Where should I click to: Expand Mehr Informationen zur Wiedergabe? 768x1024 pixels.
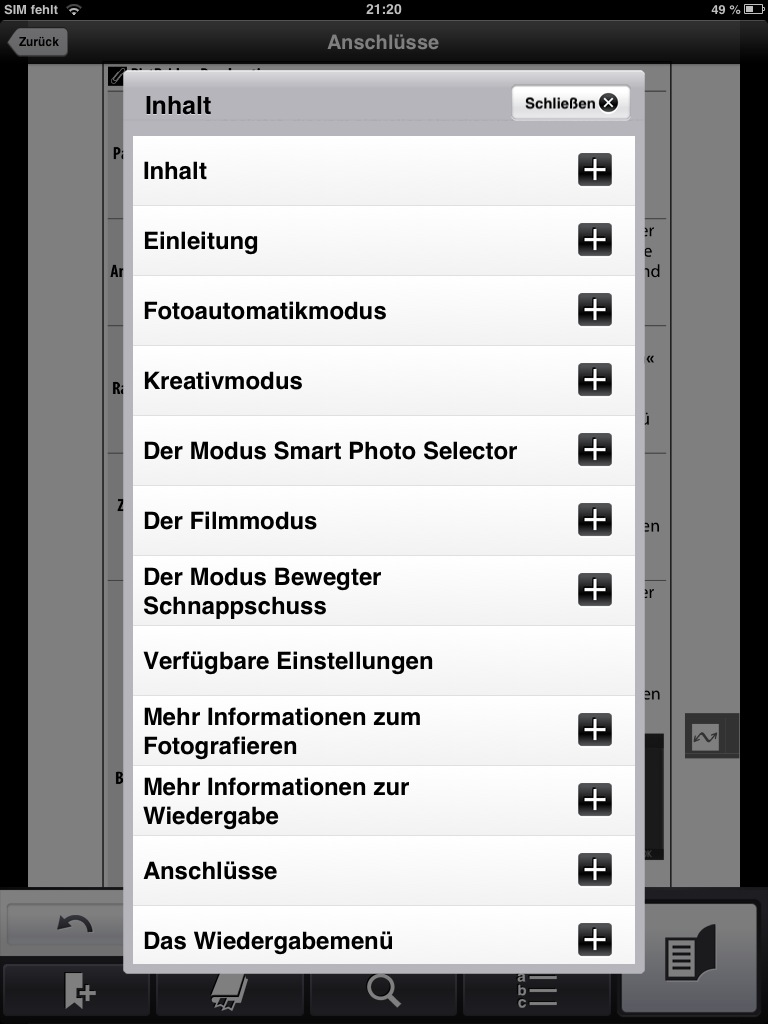[595, 800]
